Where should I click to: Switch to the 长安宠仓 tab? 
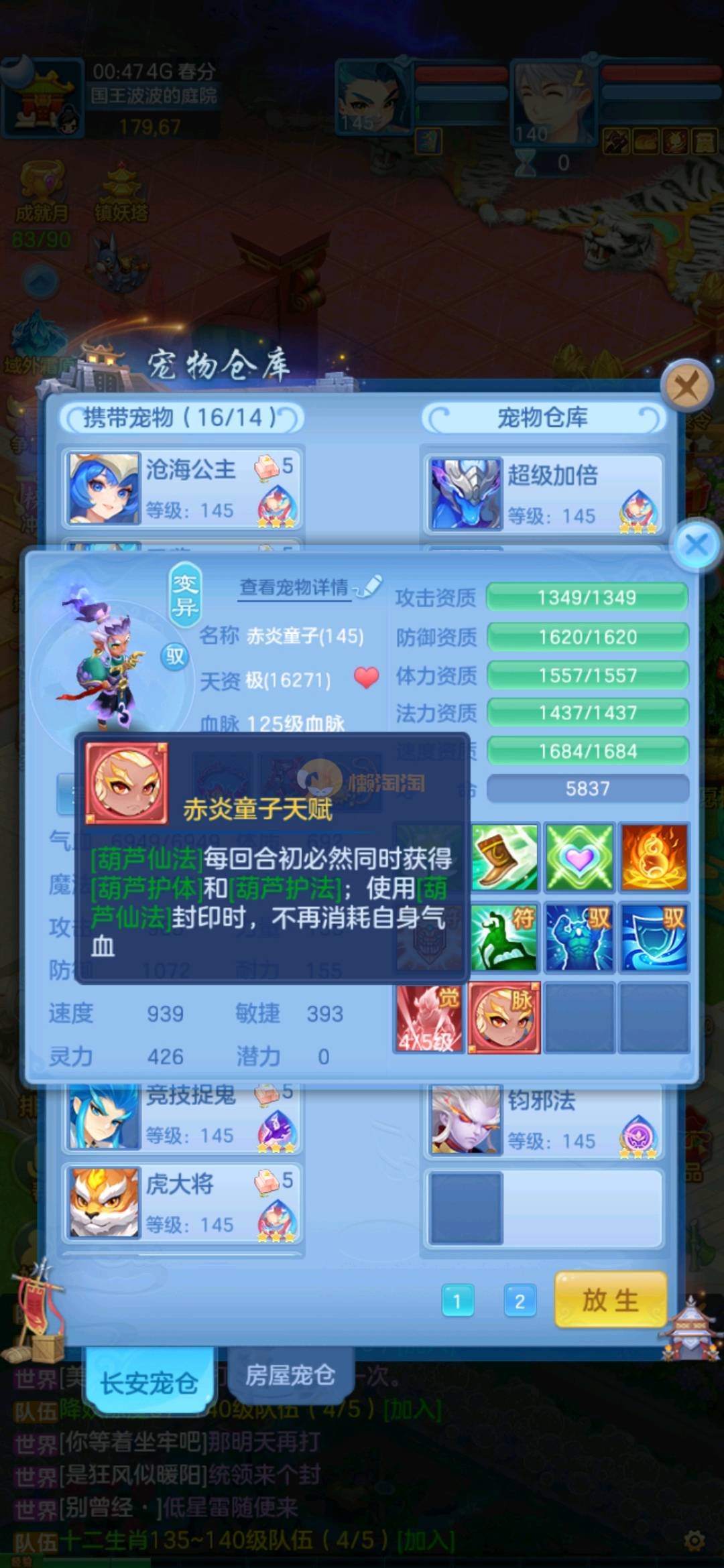click(x=149, y=1382)
